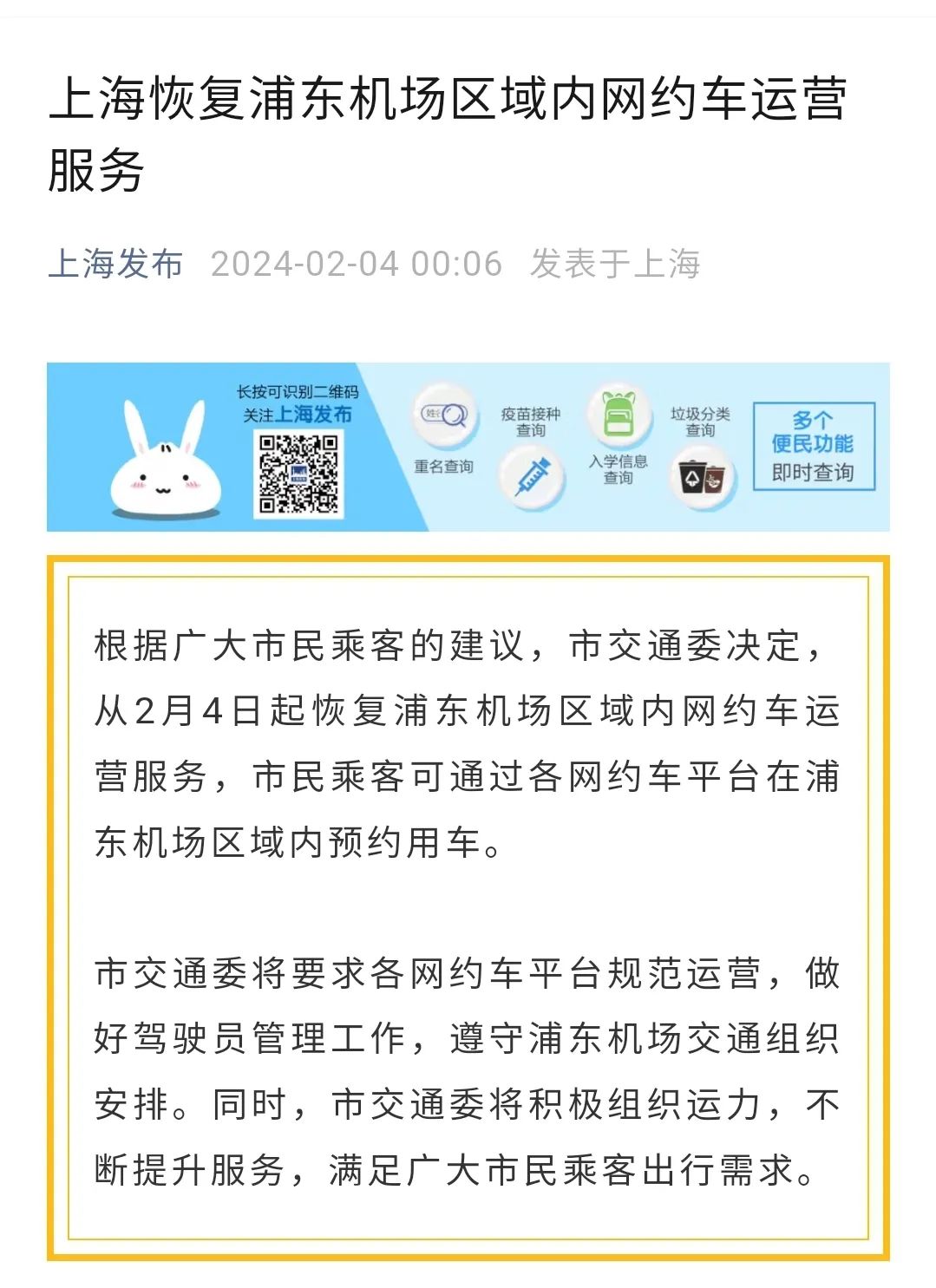Screen dimensions: 936x1288
Task: Open the 上海发布 banner image
Action: tap(468, 447)
